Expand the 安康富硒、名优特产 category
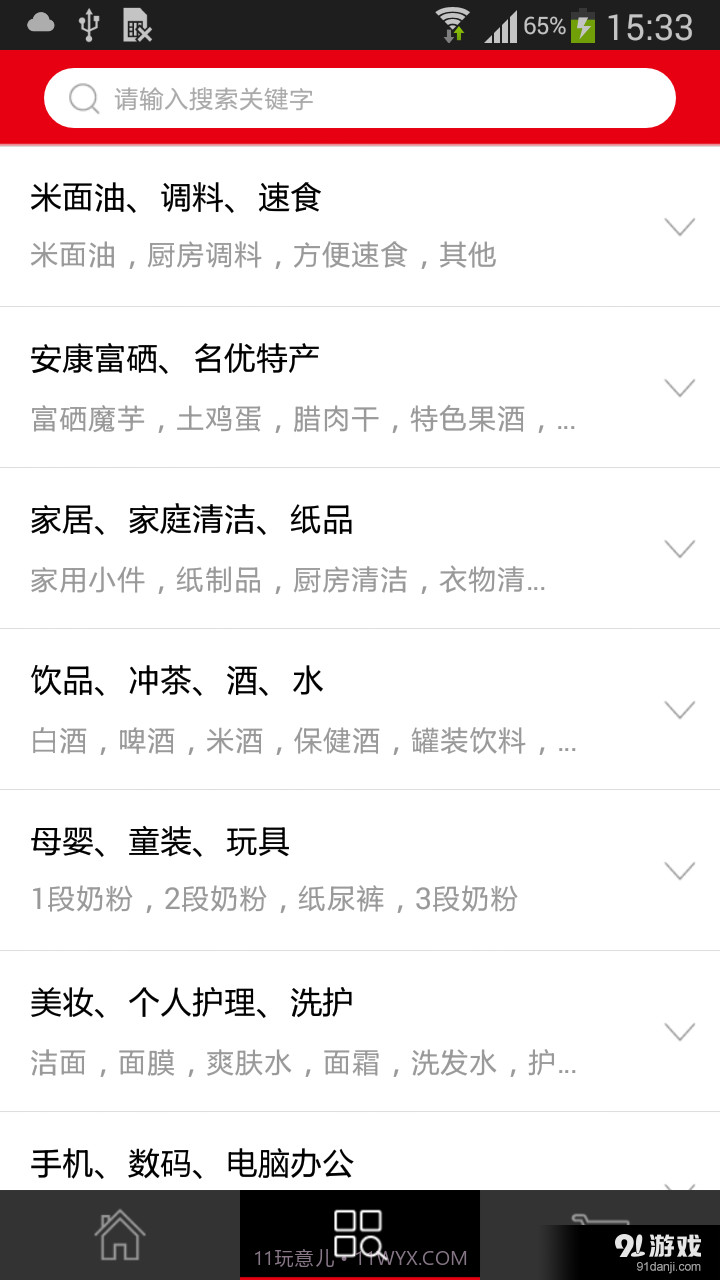 (x=680, y=387)
